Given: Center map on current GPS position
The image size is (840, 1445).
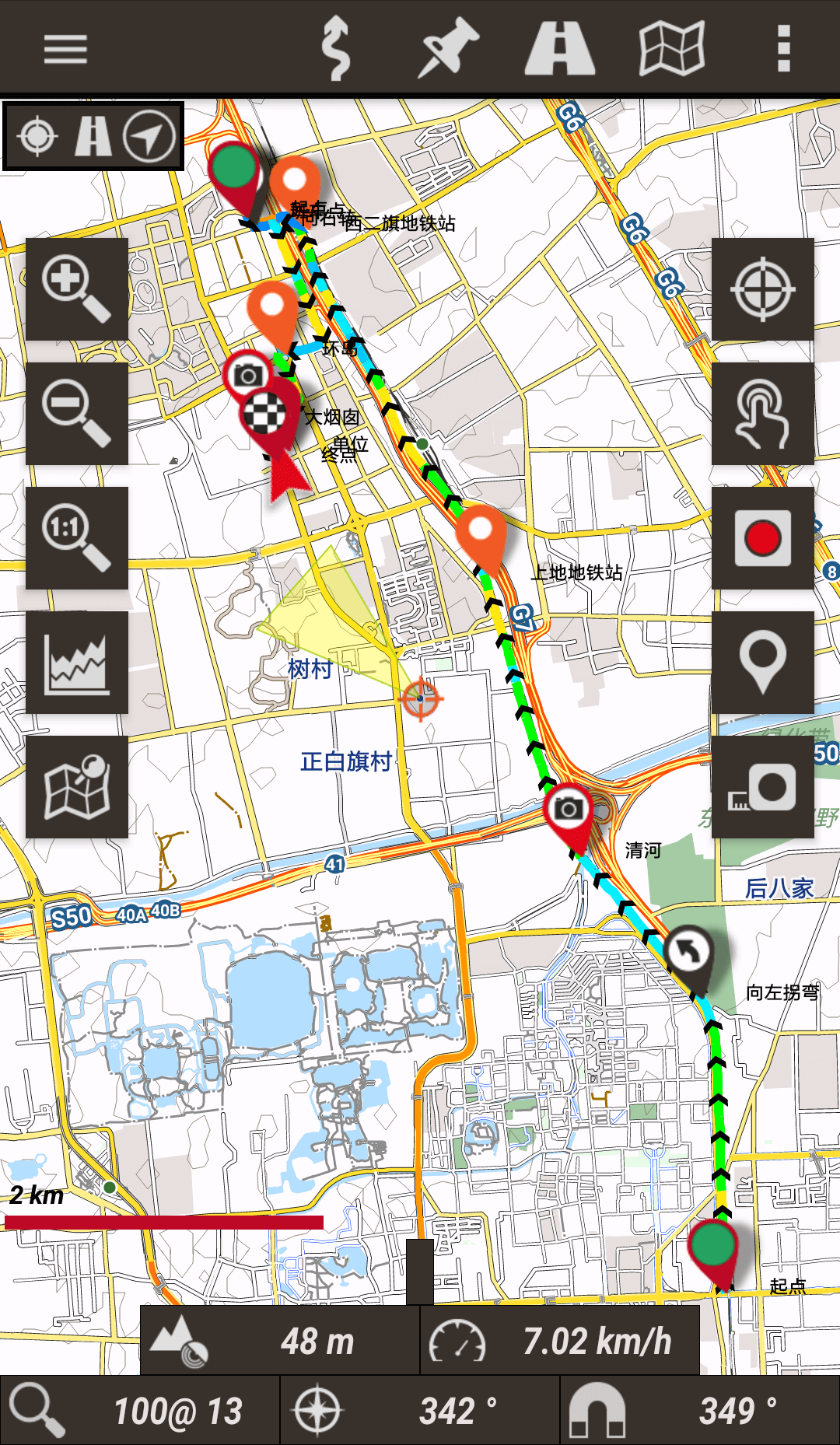Looking at the screenshot, I should 762,289.
